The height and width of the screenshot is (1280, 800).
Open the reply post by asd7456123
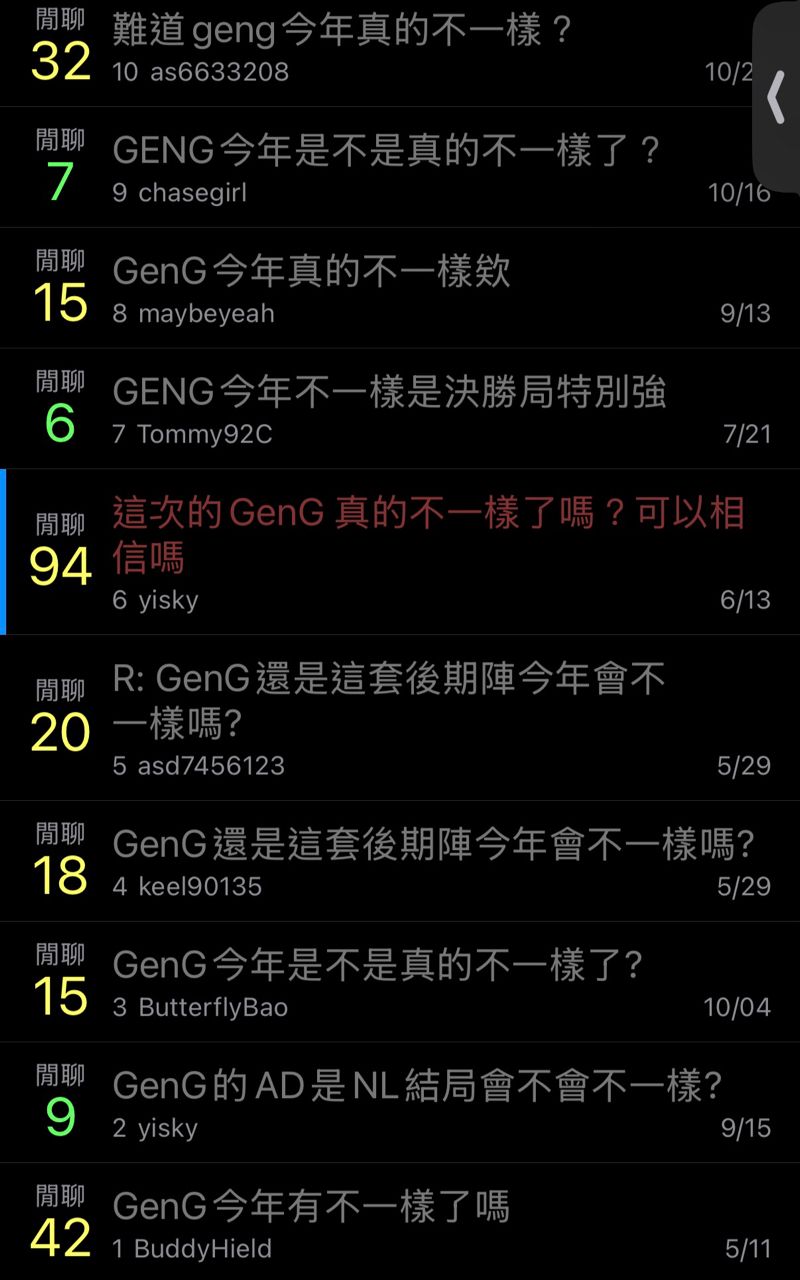click(x=389, y=700)
